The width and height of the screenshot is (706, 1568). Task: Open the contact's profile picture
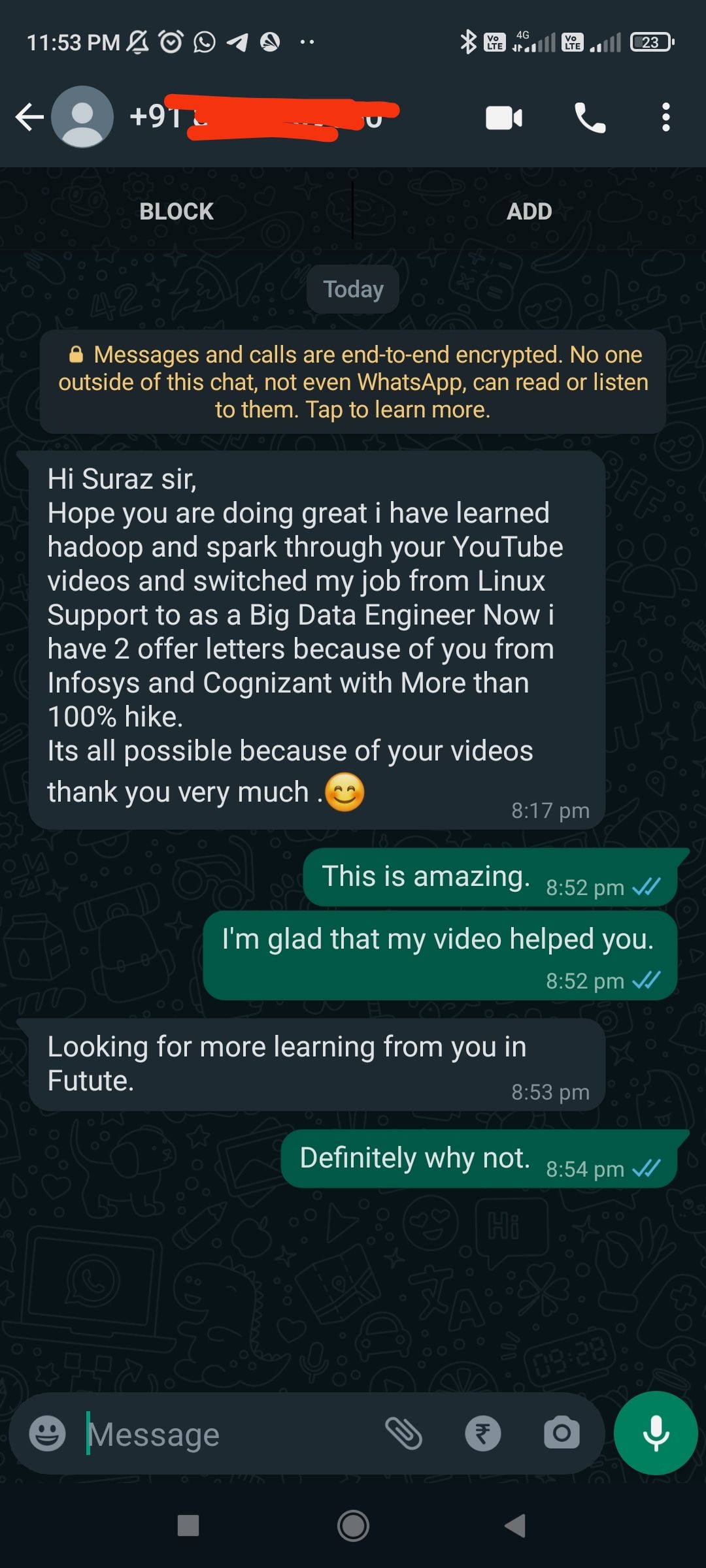coord(82,118)
